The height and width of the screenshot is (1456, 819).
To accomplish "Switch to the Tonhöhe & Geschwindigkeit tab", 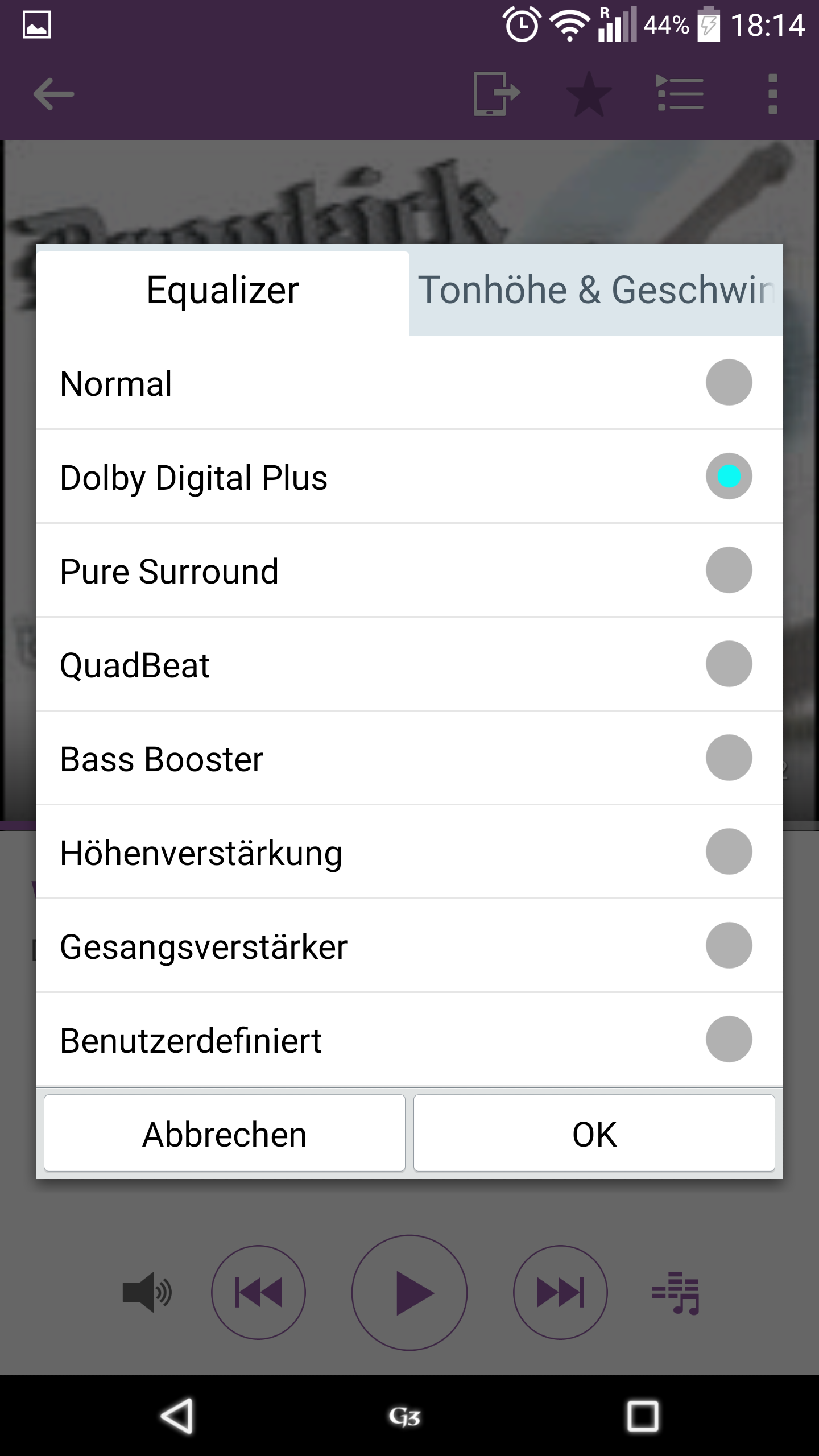I will point(596,290).
